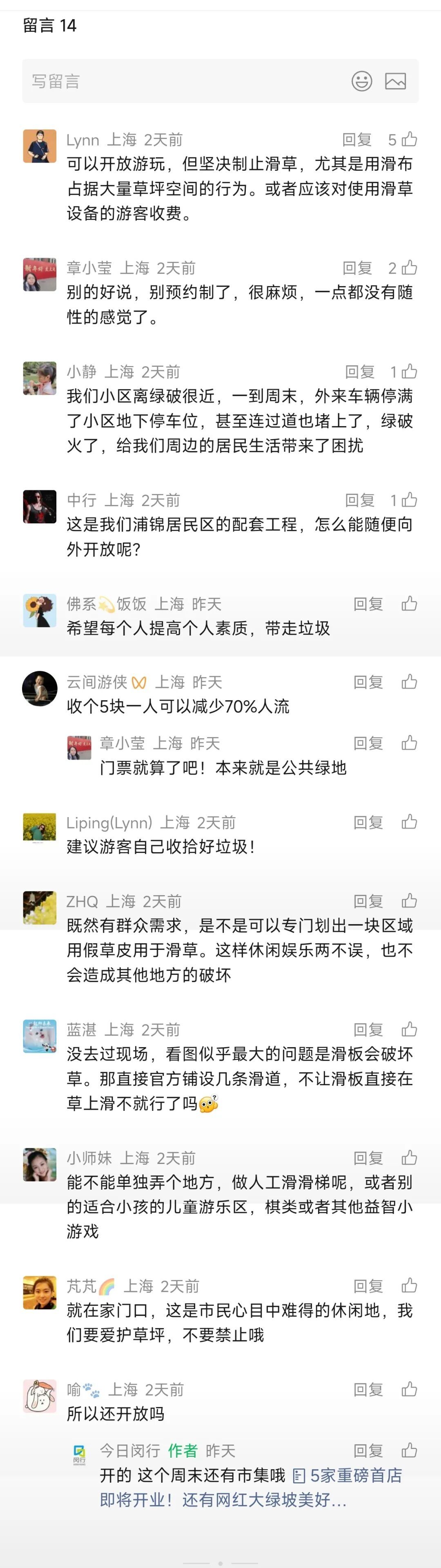Tap the 写留言 comment input field
Screen dimensions: 441x1568
183,81
